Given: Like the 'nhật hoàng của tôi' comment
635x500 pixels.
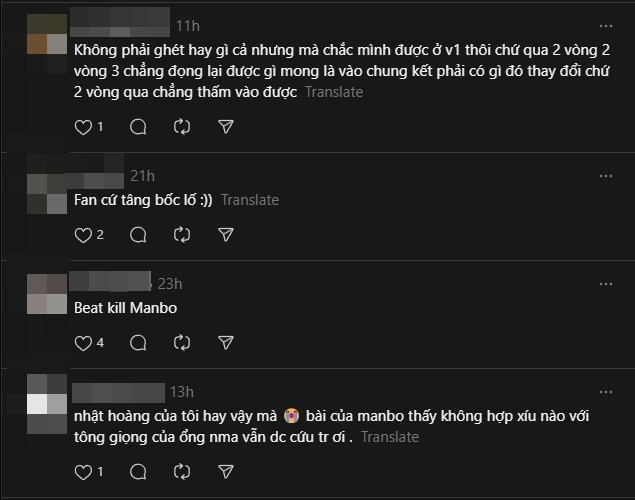Looking at the screenshot, I should (x=84, y=471).
